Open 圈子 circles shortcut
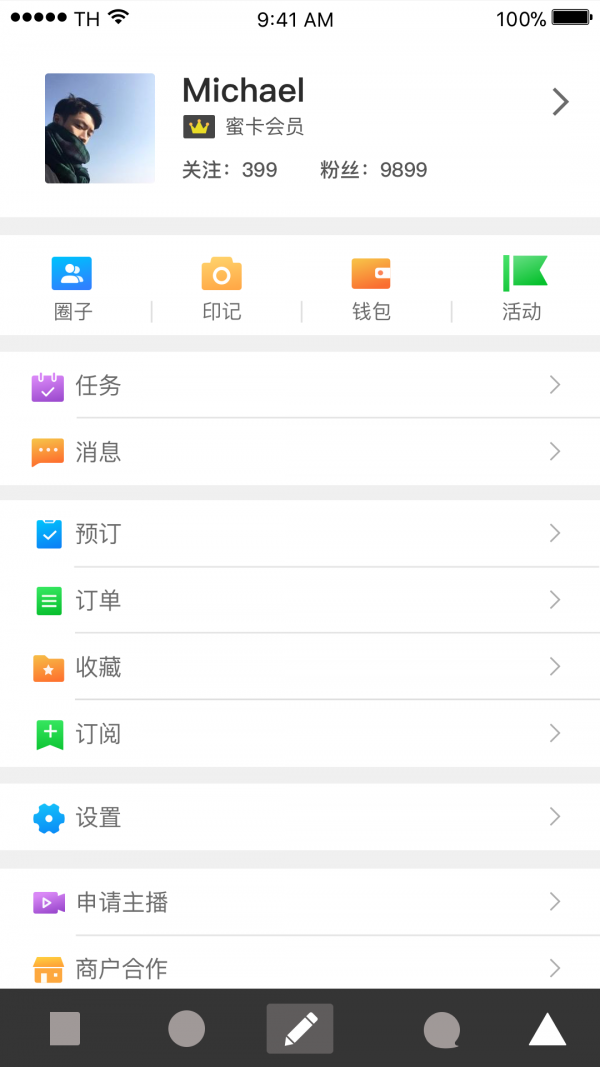Image resolution: width=600 pixels, height=1067 pixels. (x=73, y=288)
